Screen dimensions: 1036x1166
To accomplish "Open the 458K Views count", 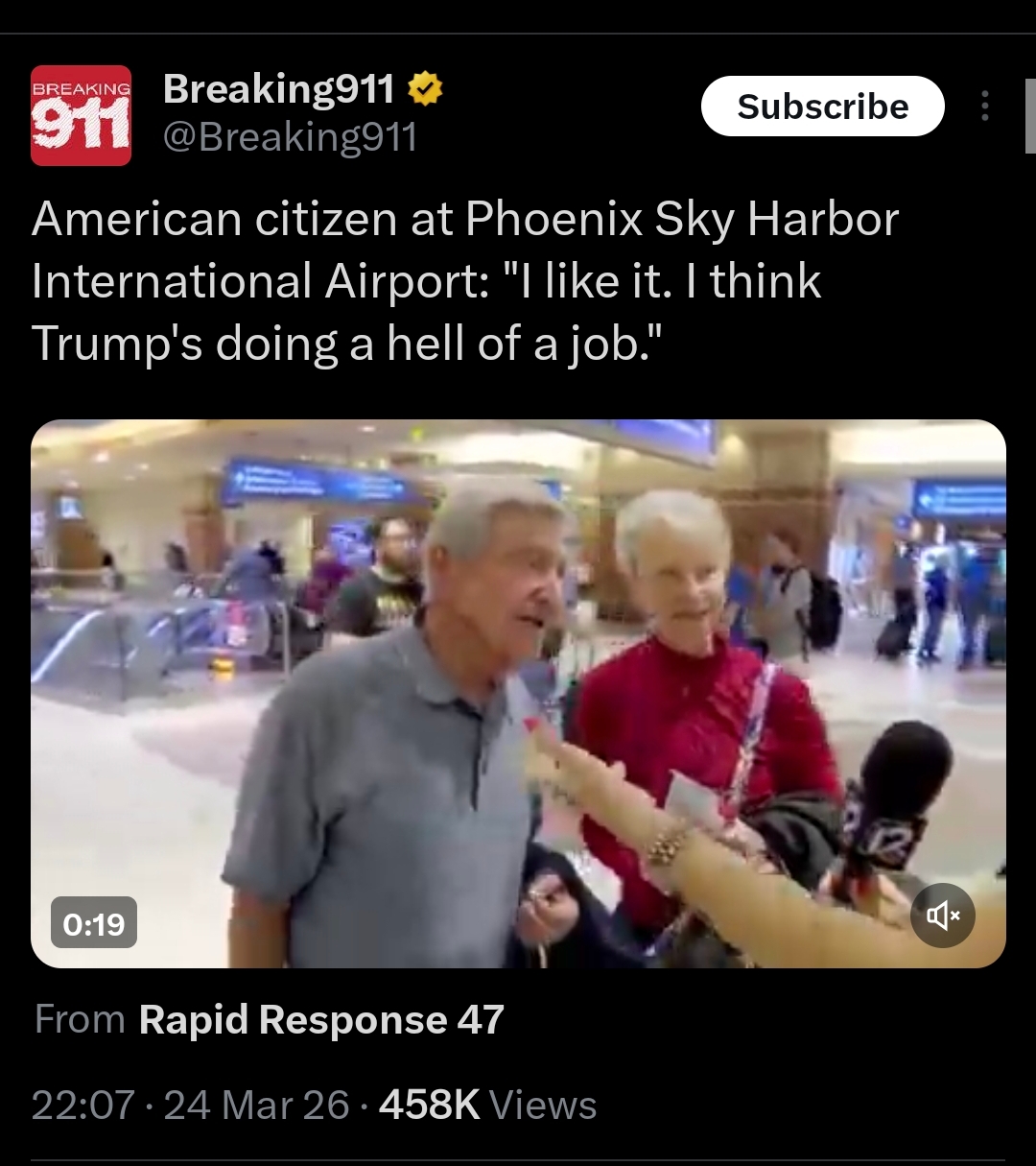I will point(487,1105).
